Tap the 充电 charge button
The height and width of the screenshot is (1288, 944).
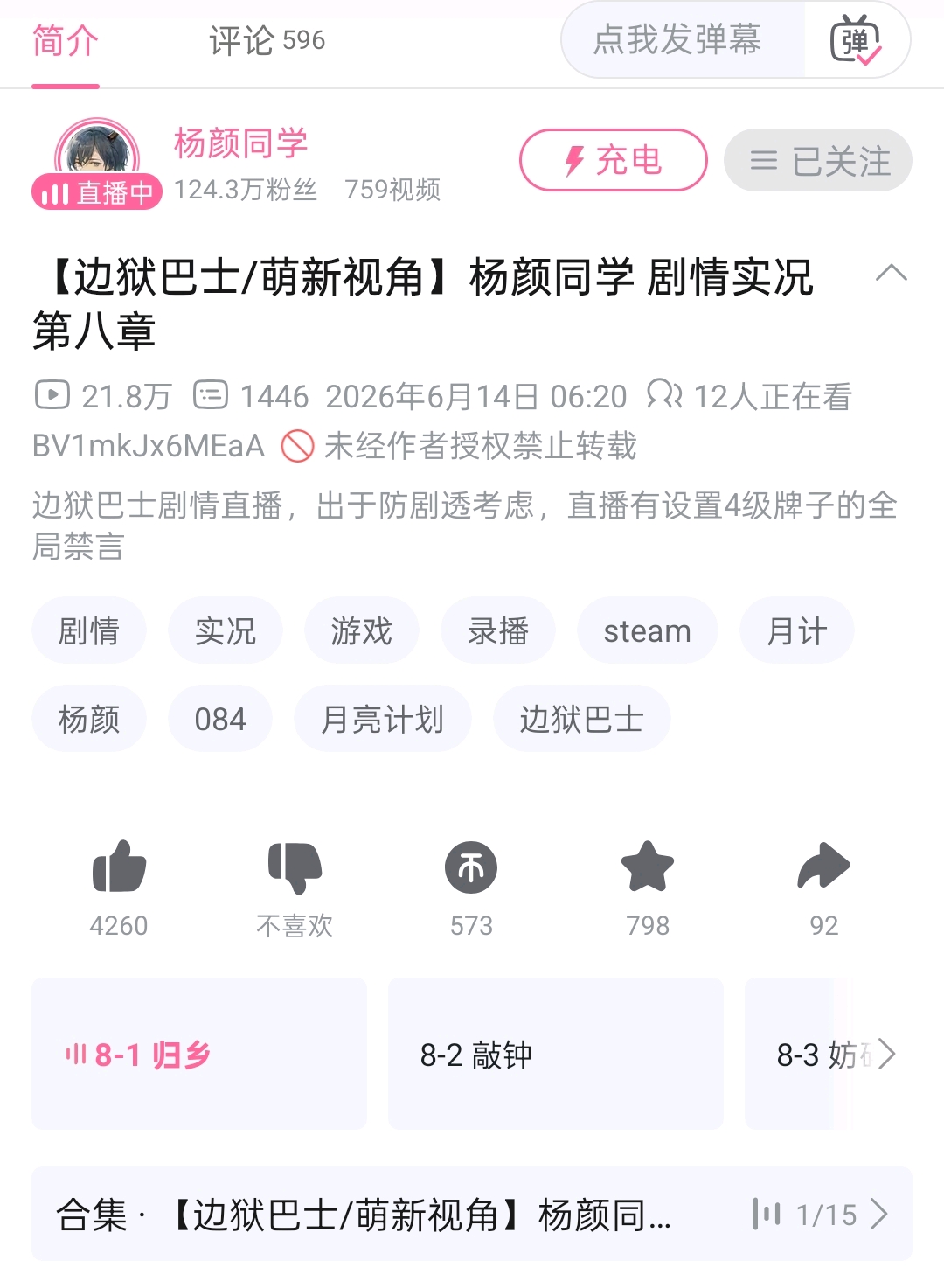[x=613, y=160]
